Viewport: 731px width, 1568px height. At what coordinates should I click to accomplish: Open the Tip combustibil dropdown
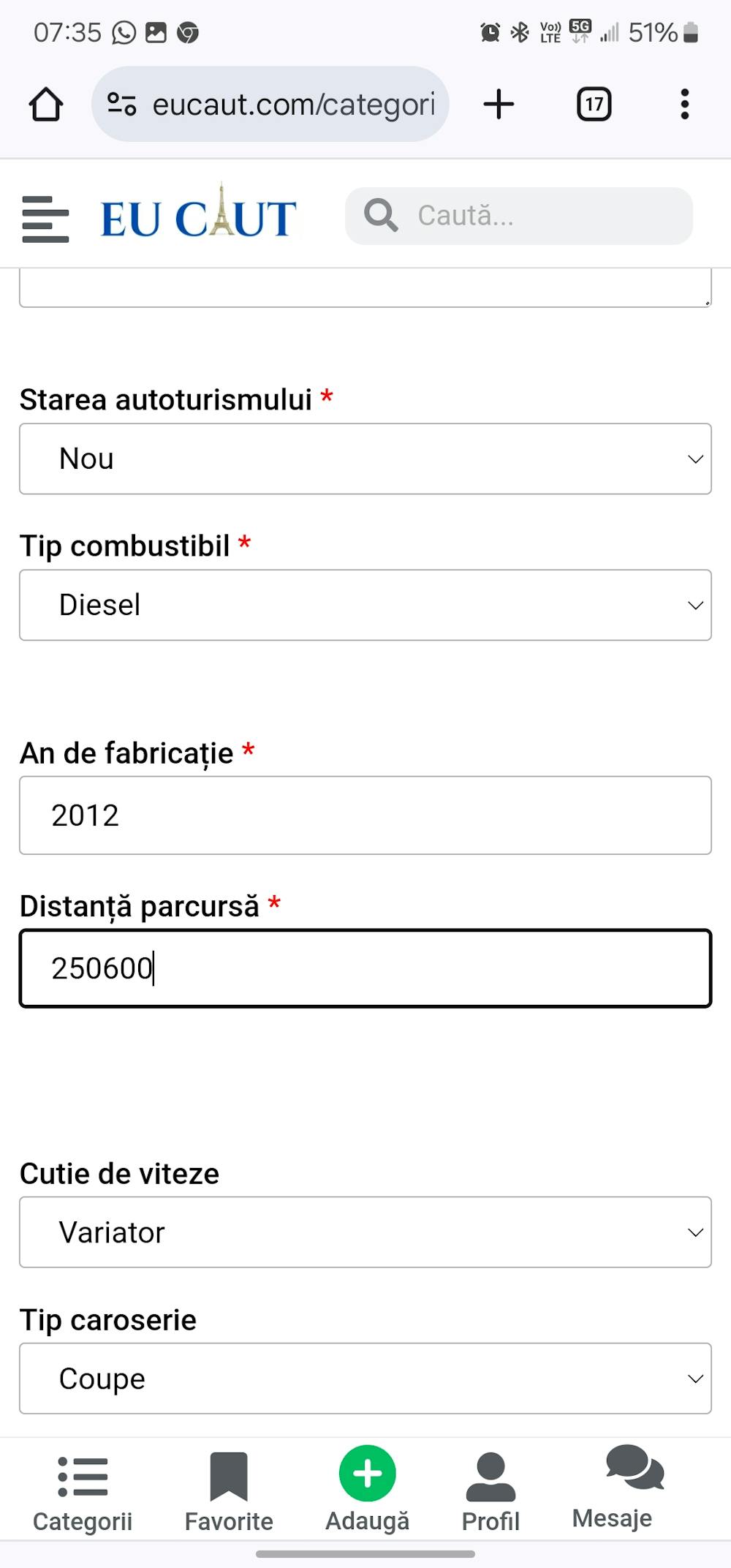click(x=365, y=605)
